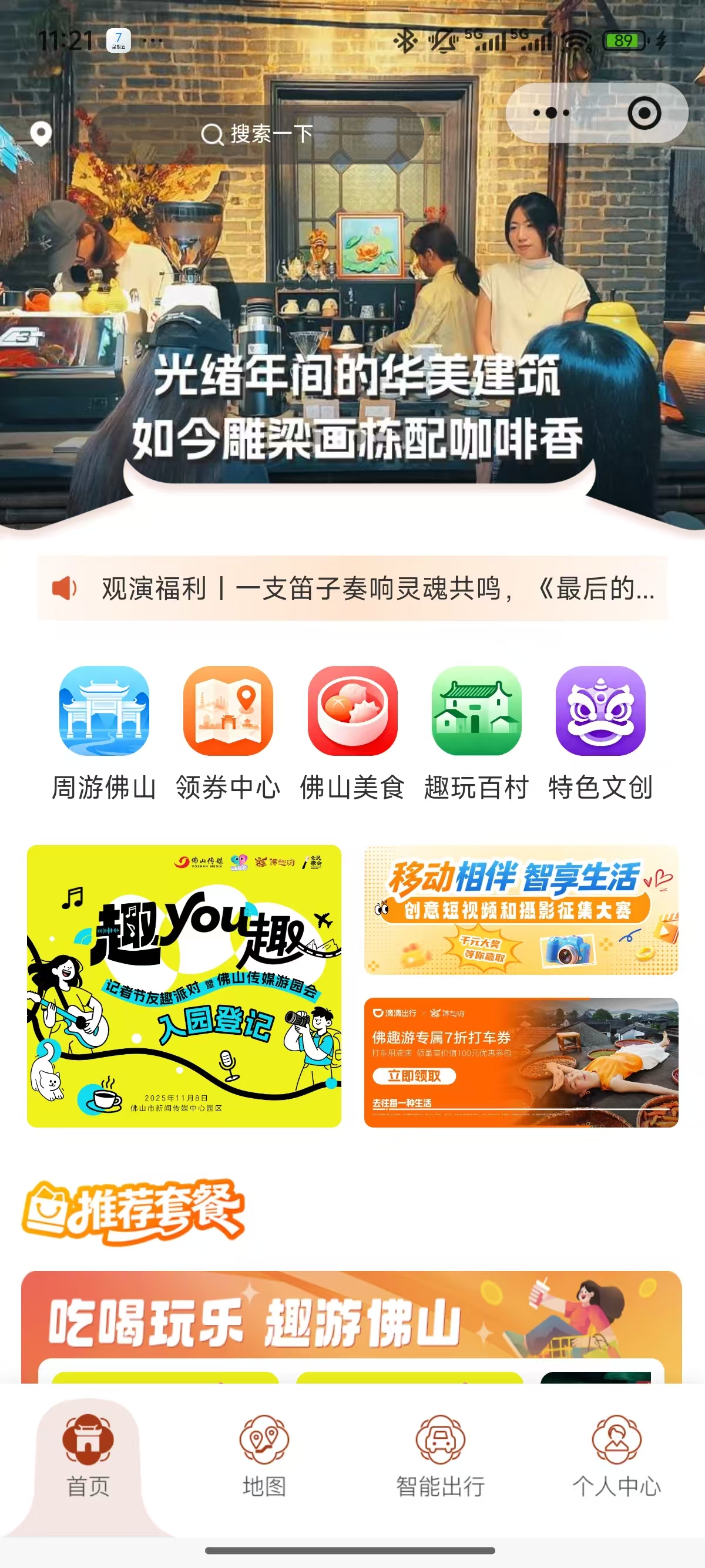Switch to the 智能出行 tab

(x=440, y=1456)
